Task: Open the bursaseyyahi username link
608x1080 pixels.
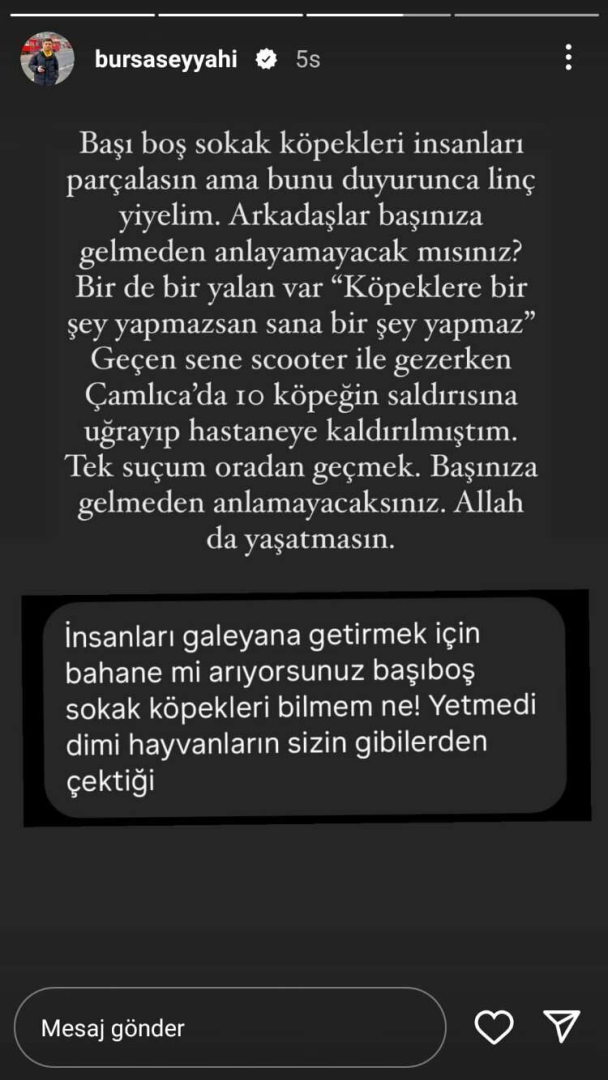Action: 165,59
